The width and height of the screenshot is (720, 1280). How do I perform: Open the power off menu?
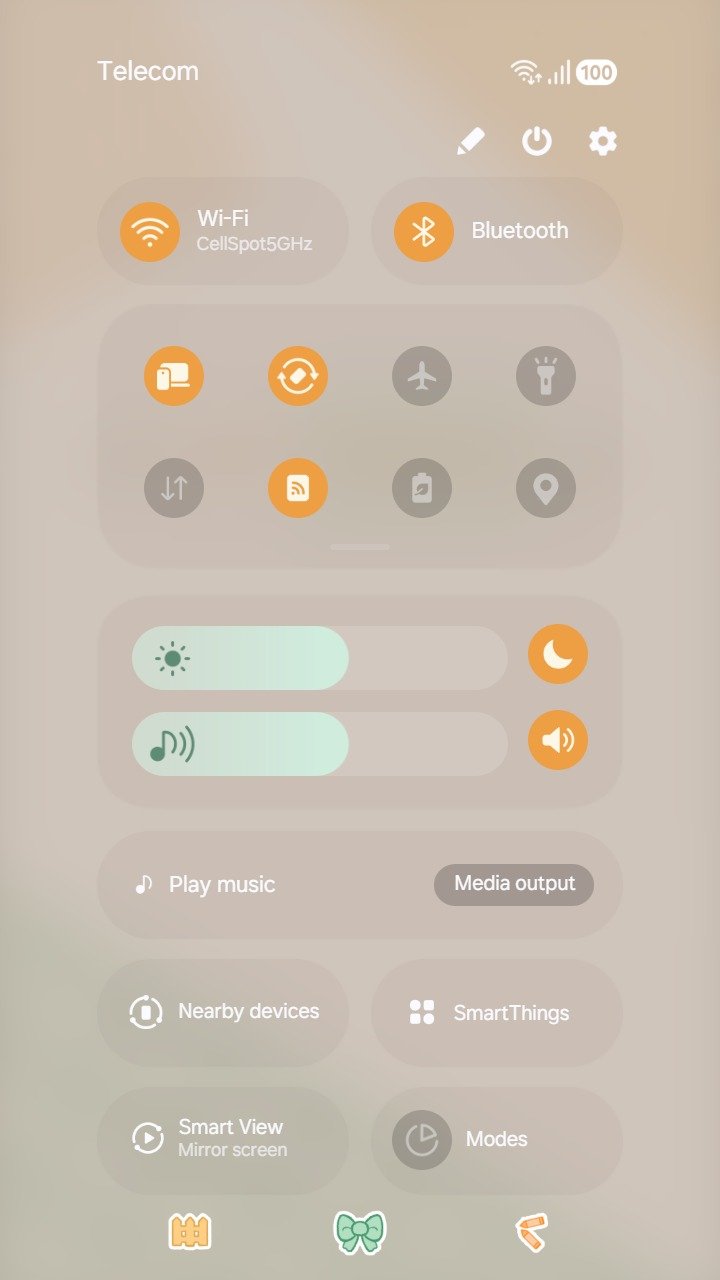[x=537, y=142]
